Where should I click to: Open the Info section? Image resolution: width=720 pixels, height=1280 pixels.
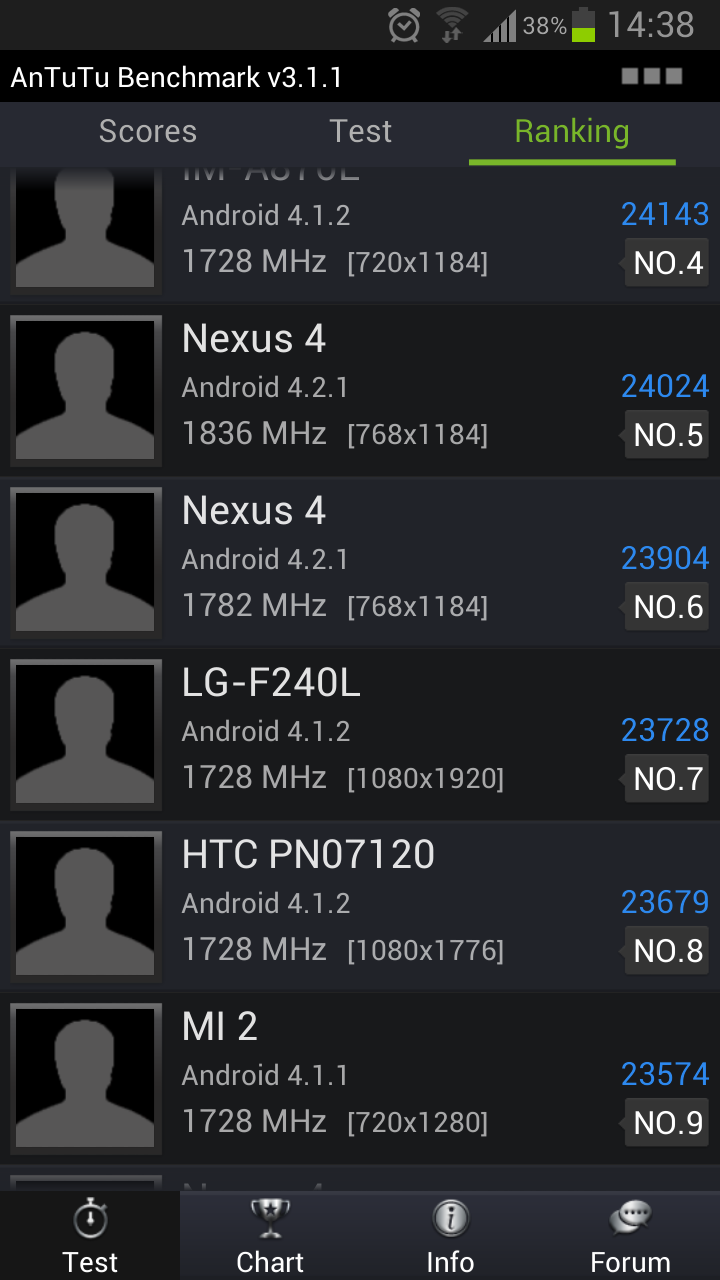coord(450,1236)
